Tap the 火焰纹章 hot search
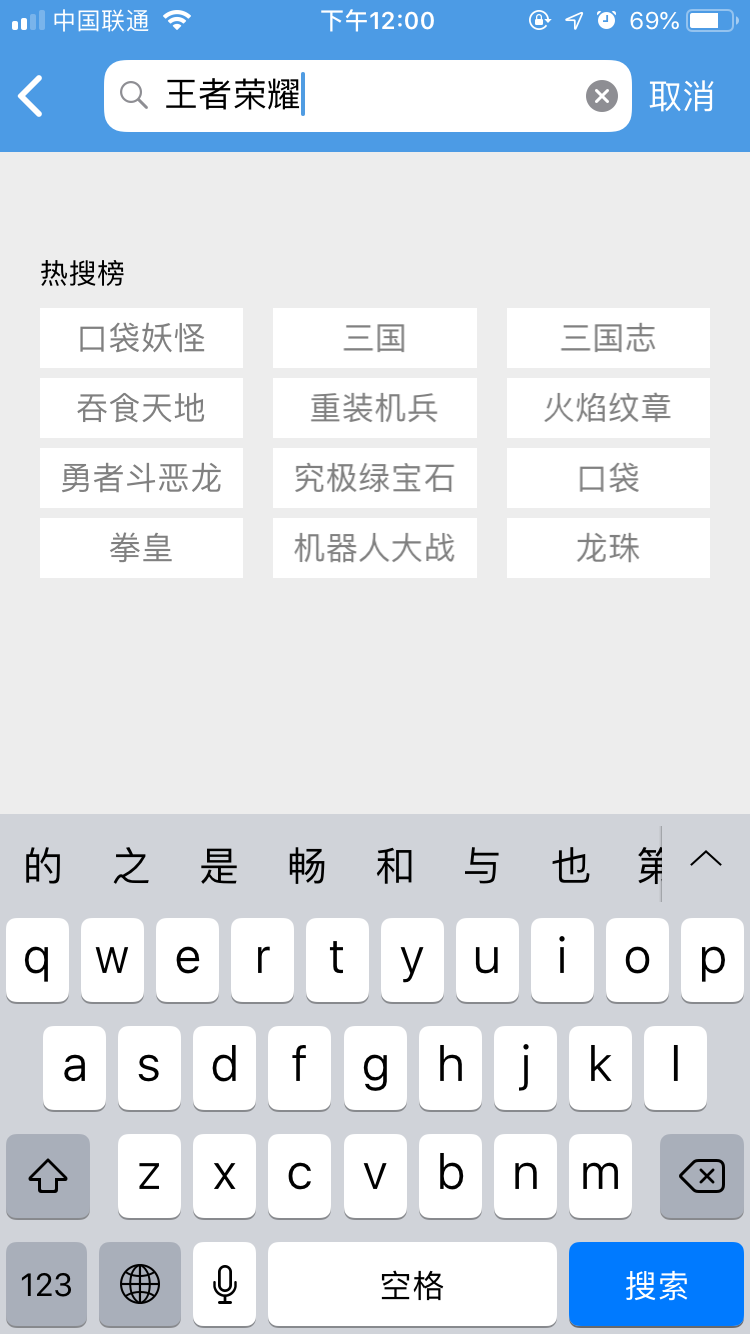 pyautogui.click(x=608, y=408)
